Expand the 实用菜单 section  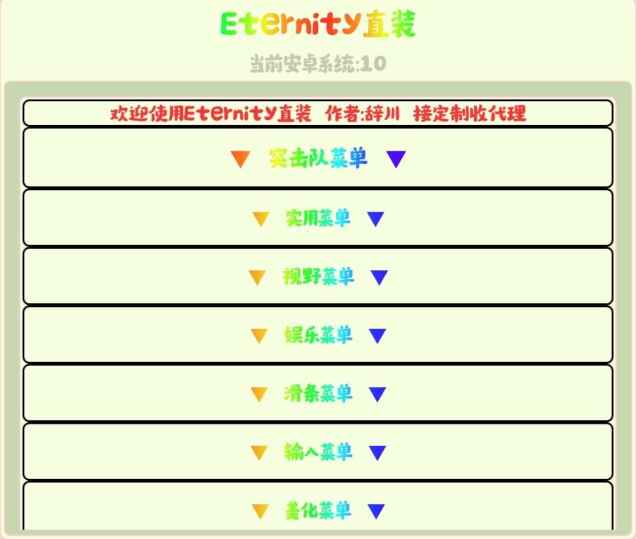(318, 218)
